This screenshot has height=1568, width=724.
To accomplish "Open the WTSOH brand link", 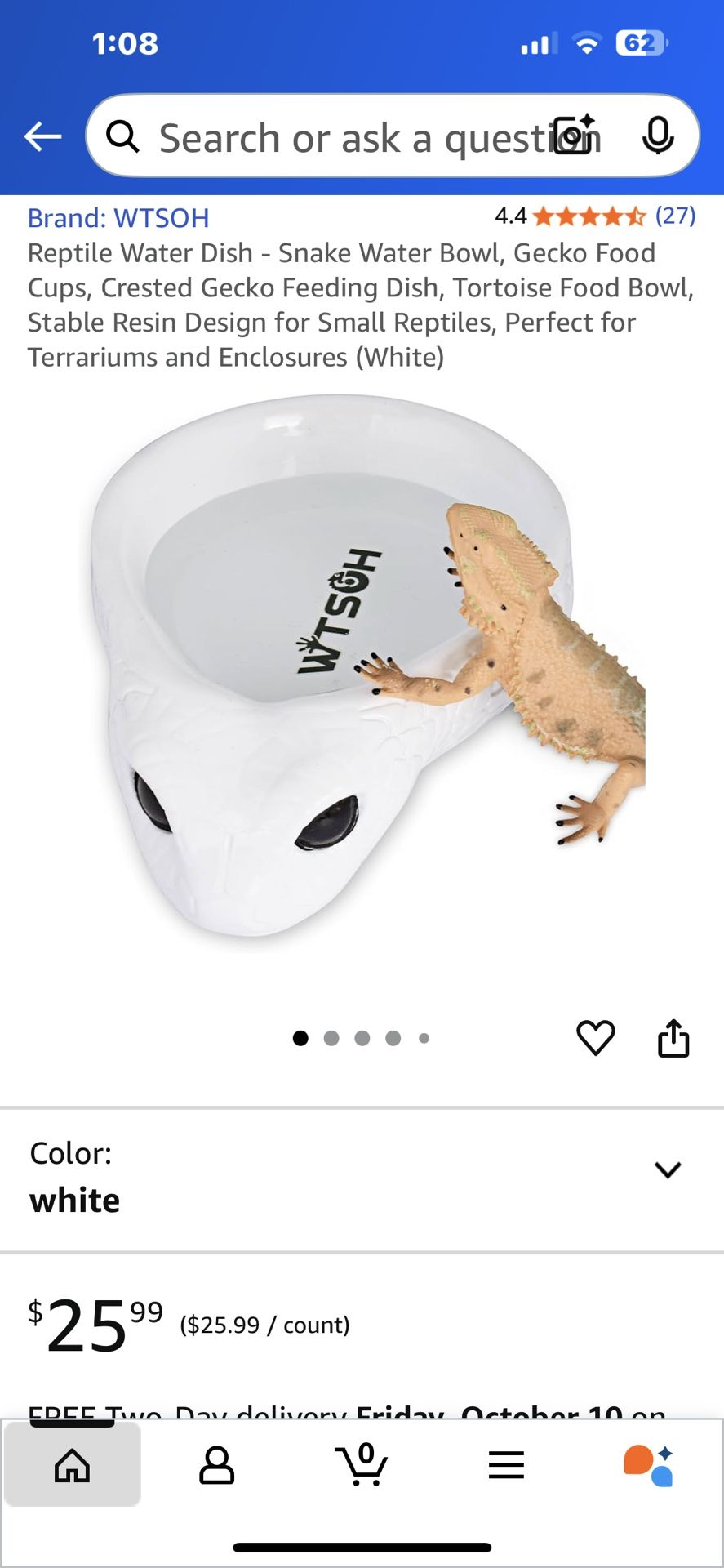I will pyautogui.click(x=118, y=218).
